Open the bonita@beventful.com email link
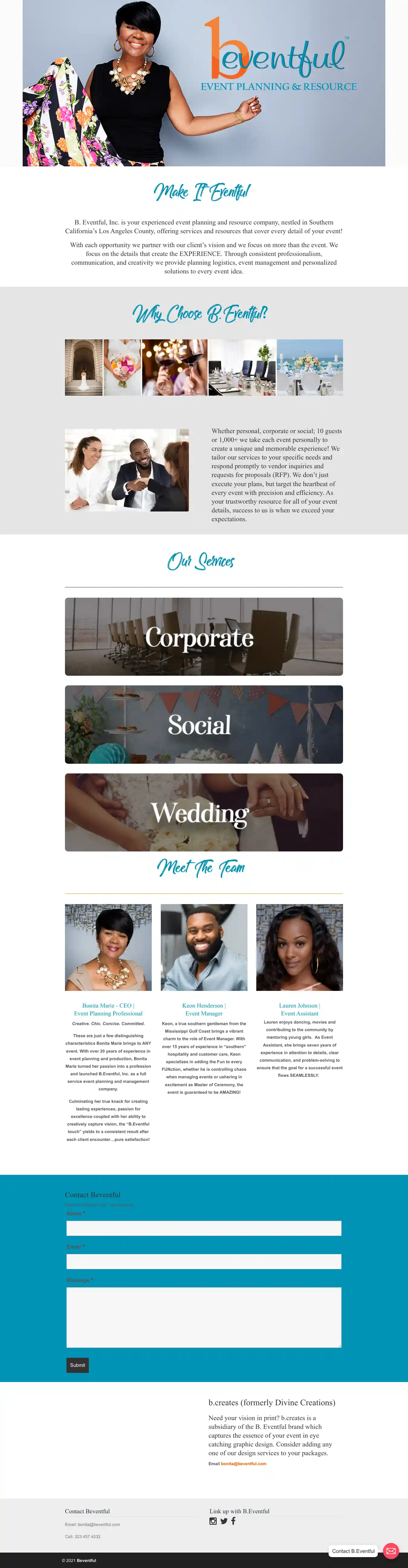Screen dimensions: 408x1568 tap(243, 1463)
